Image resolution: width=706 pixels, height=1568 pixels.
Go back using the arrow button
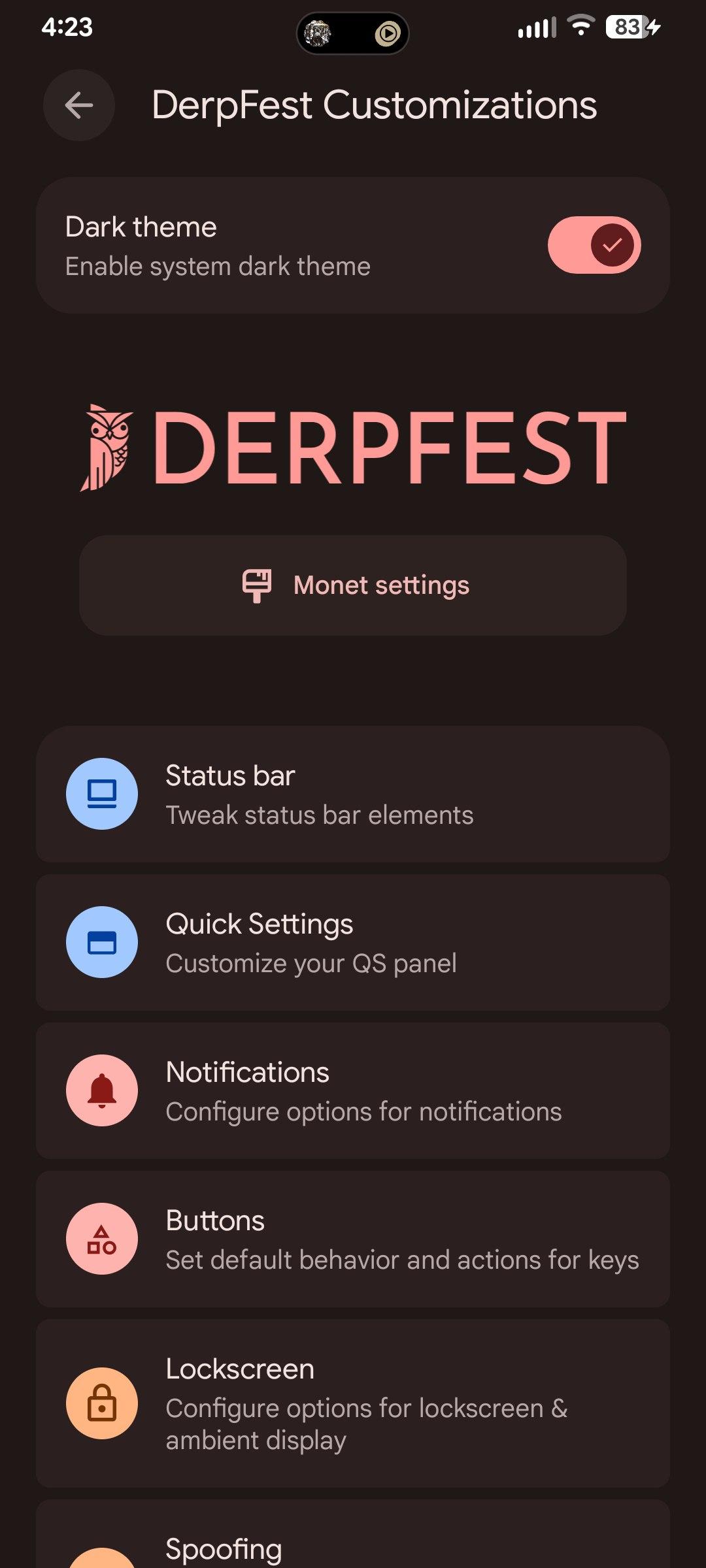pos(79,105)
